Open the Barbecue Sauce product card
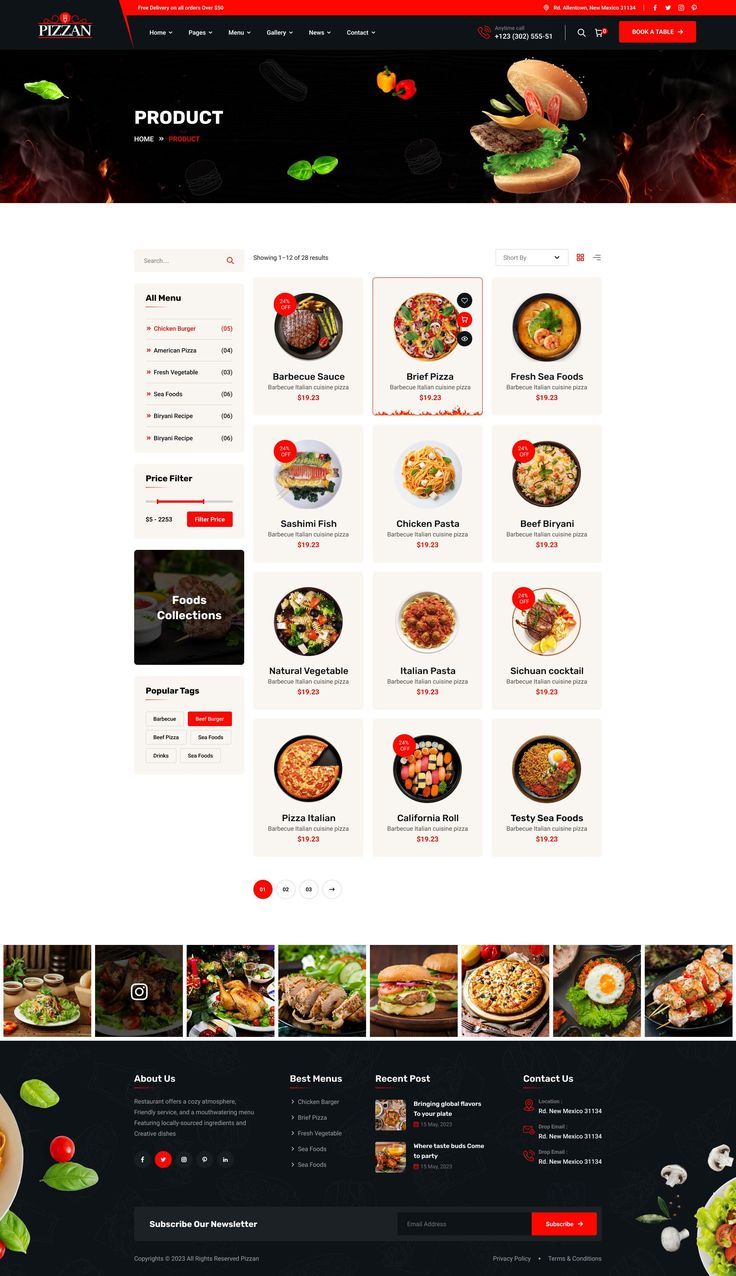The width and height of the screenshot is (736, 1276). (x=308, y=376)
